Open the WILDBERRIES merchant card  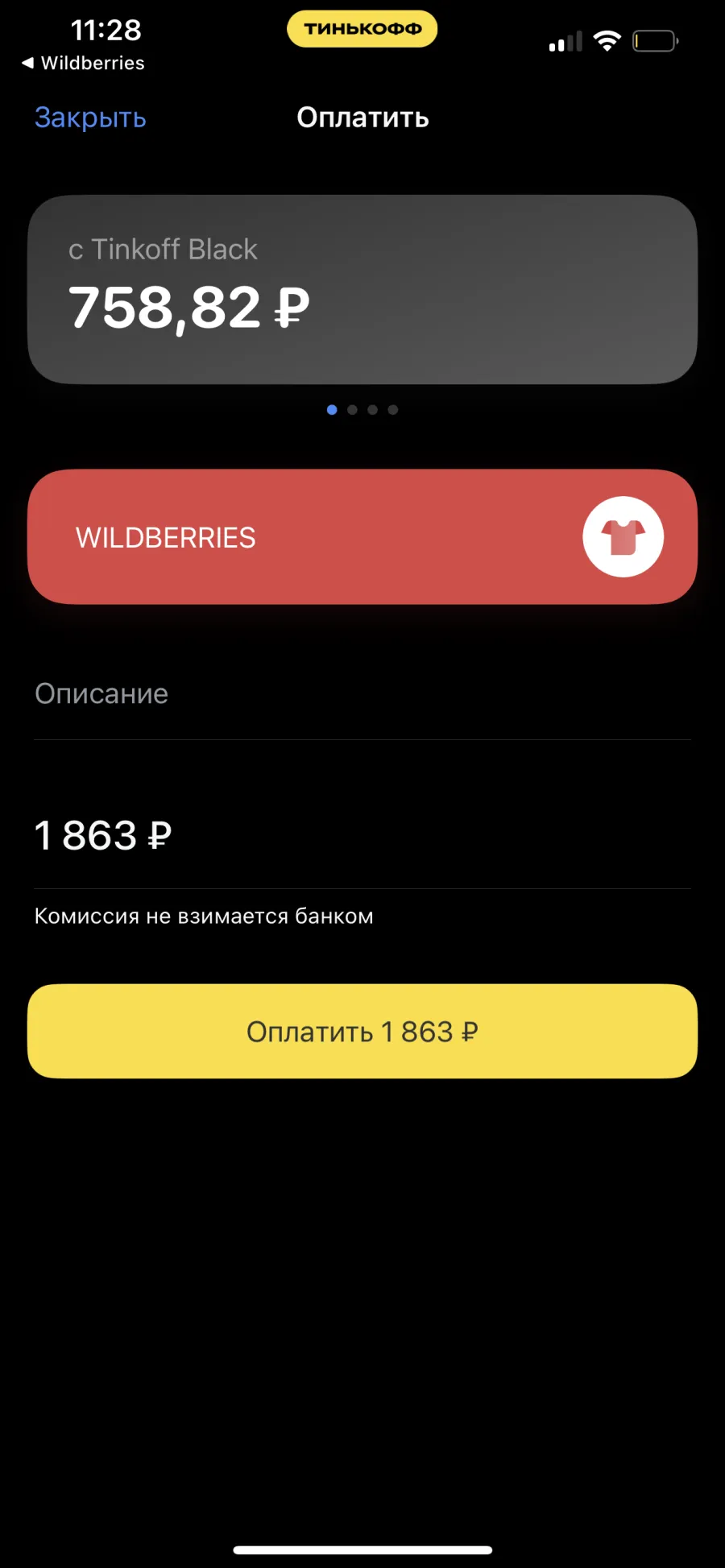pos(362,536)
